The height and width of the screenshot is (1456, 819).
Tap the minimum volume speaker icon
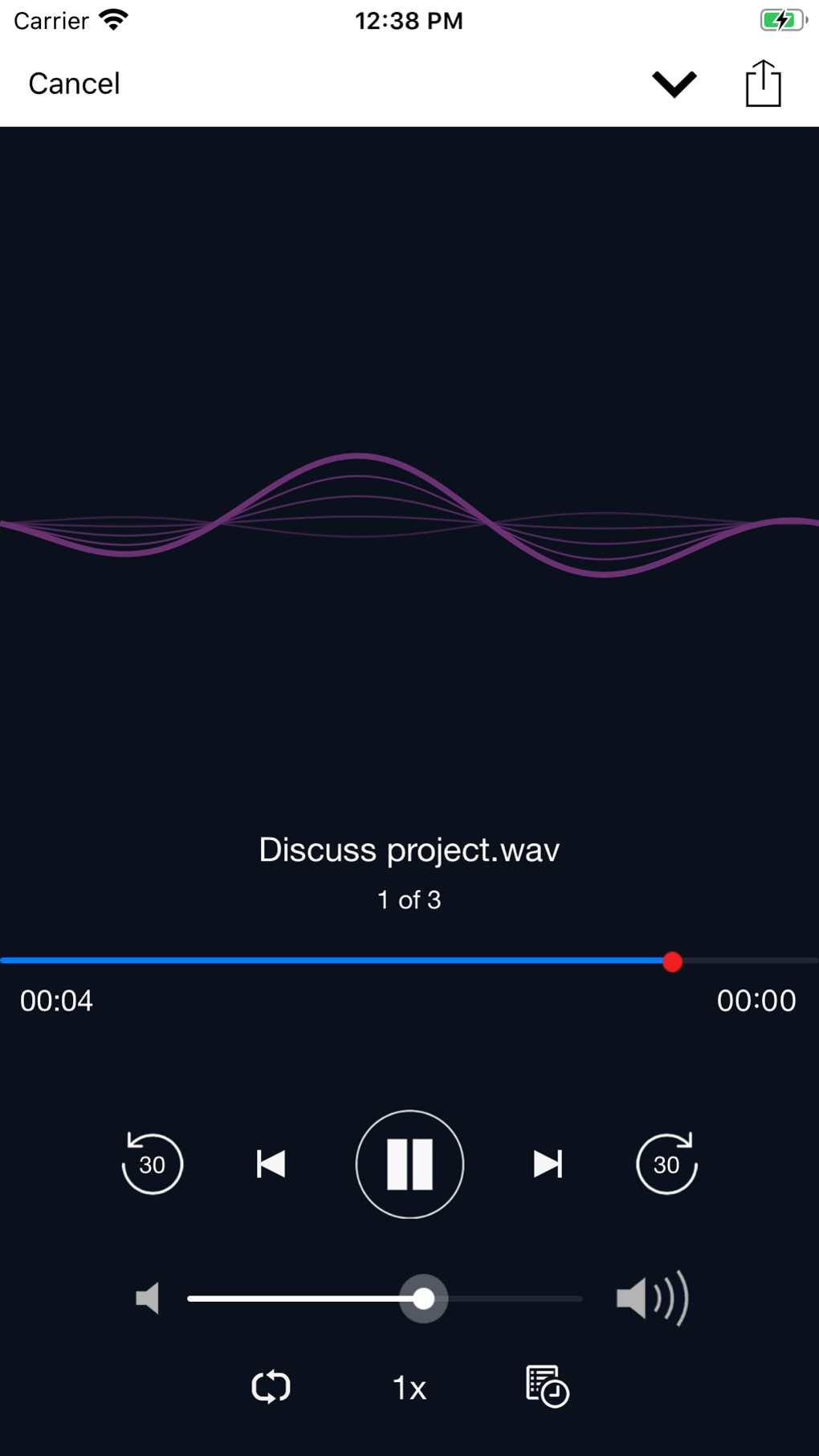148,1298
